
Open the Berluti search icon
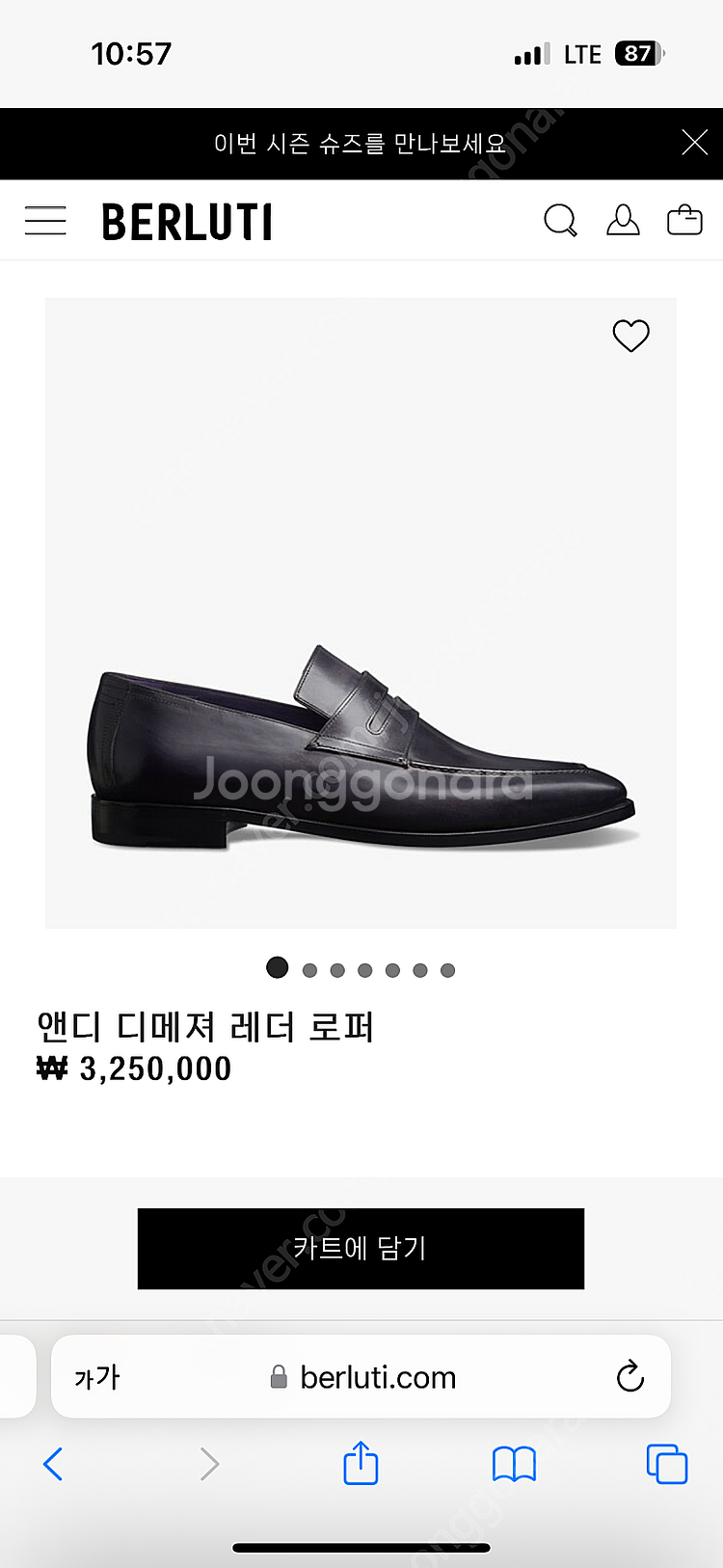(x=560, y=220)
